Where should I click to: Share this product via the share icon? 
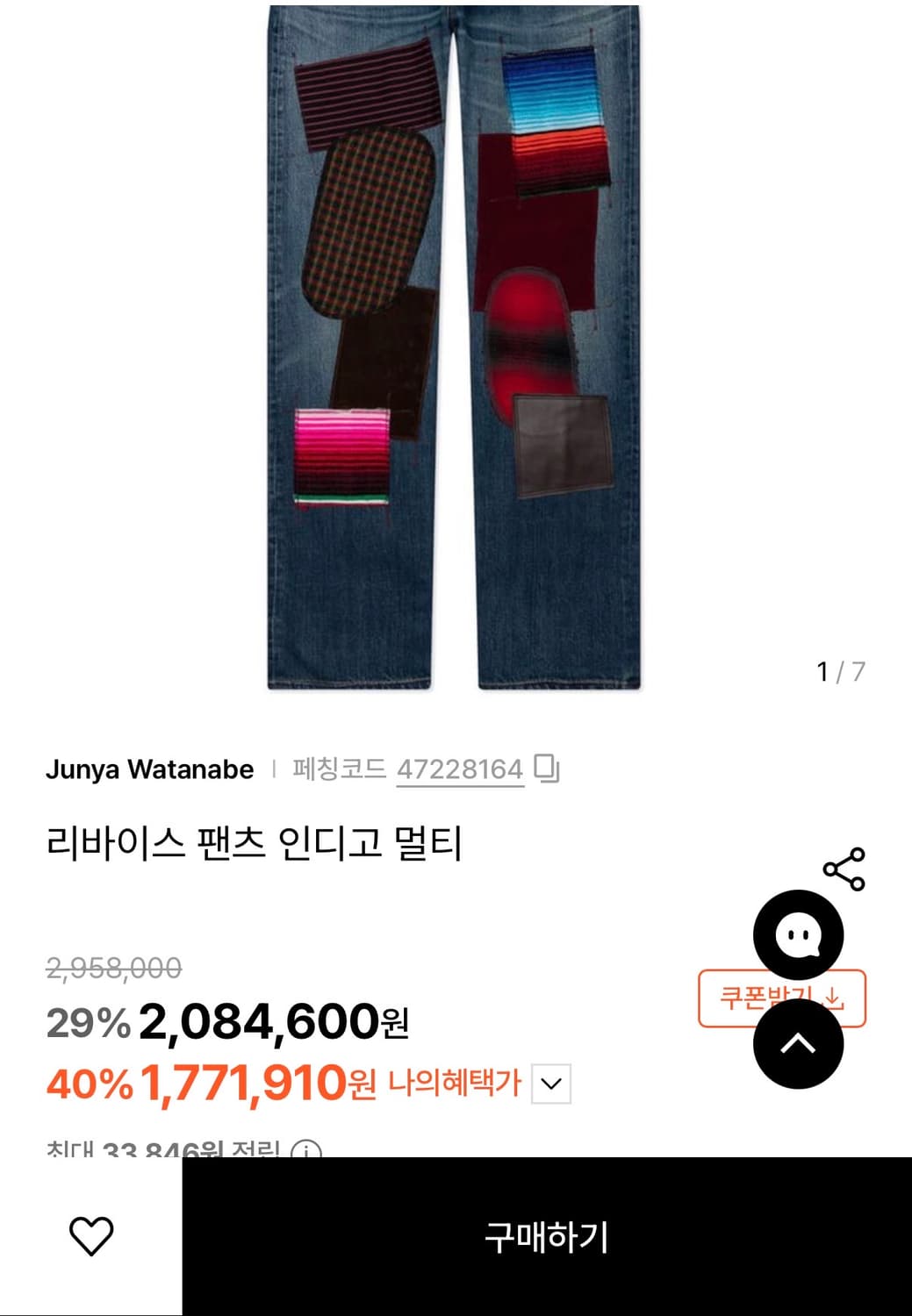[x=842, y=869]
